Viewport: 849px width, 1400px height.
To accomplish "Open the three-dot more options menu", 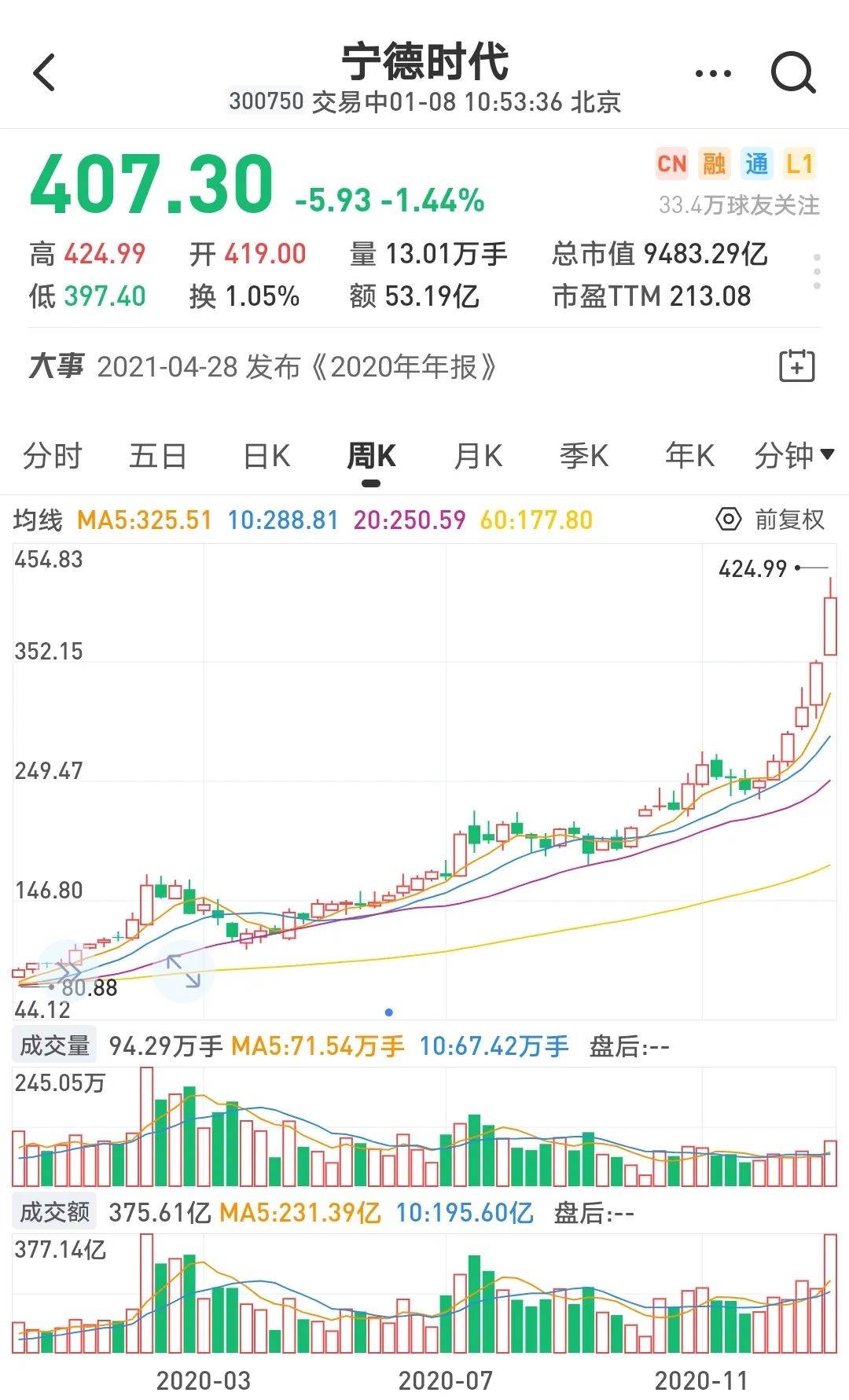I will click(x=713, y=74).
